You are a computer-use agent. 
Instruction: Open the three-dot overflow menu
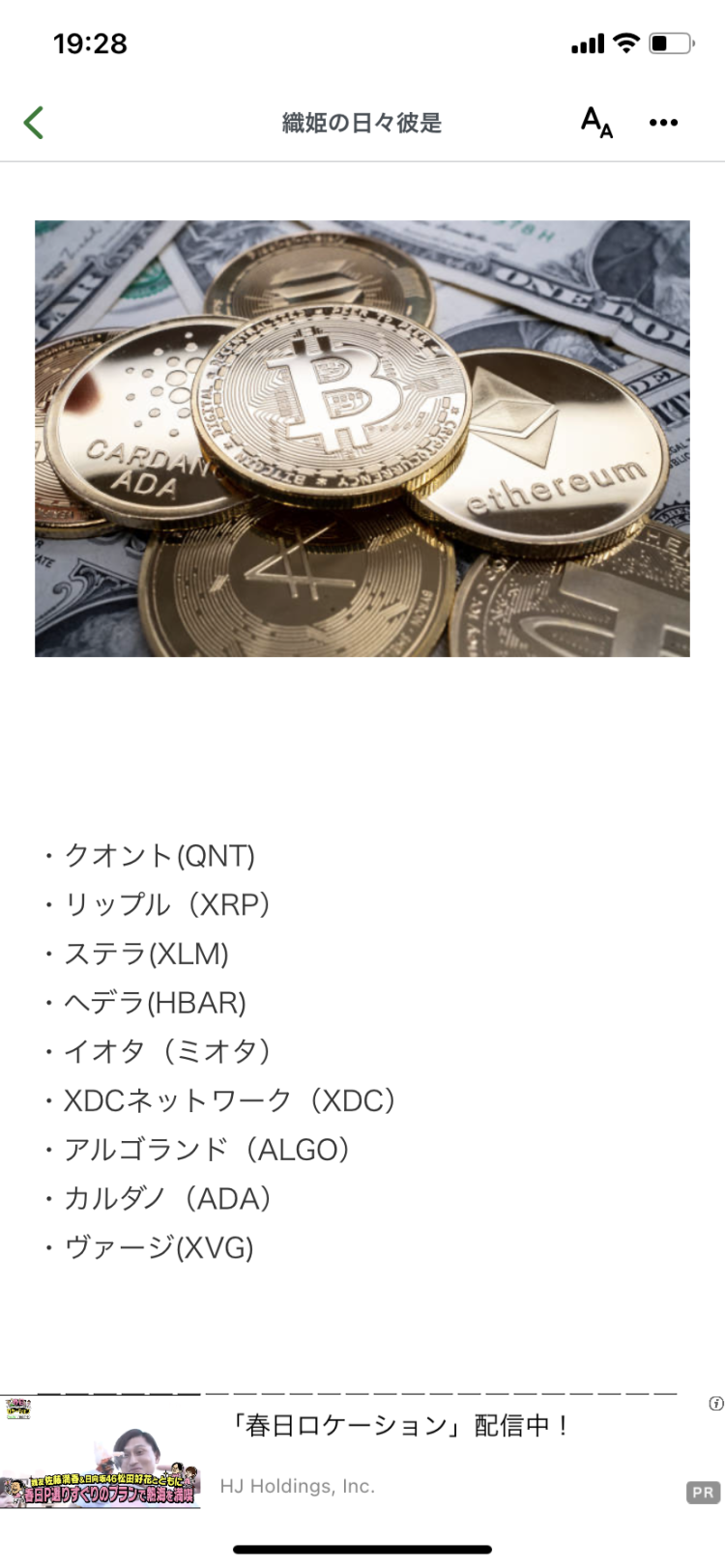point(663,123)
